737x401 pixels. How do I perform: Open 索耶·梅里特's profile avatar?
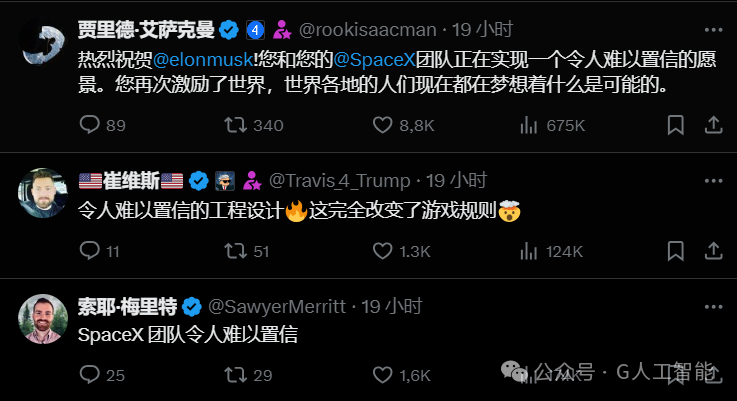pyautogui.click(x=43, y=319)
